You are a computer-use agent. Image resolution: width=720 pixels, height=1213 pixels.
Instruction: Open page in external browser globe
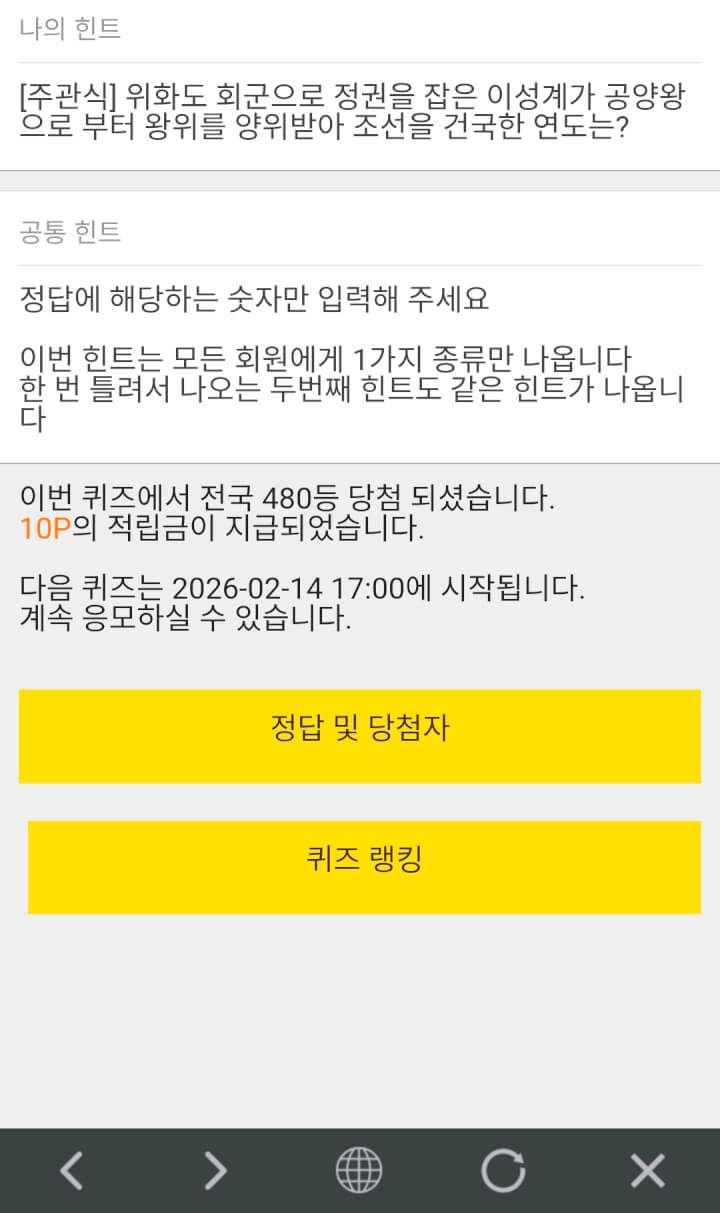pos(359,1170)
